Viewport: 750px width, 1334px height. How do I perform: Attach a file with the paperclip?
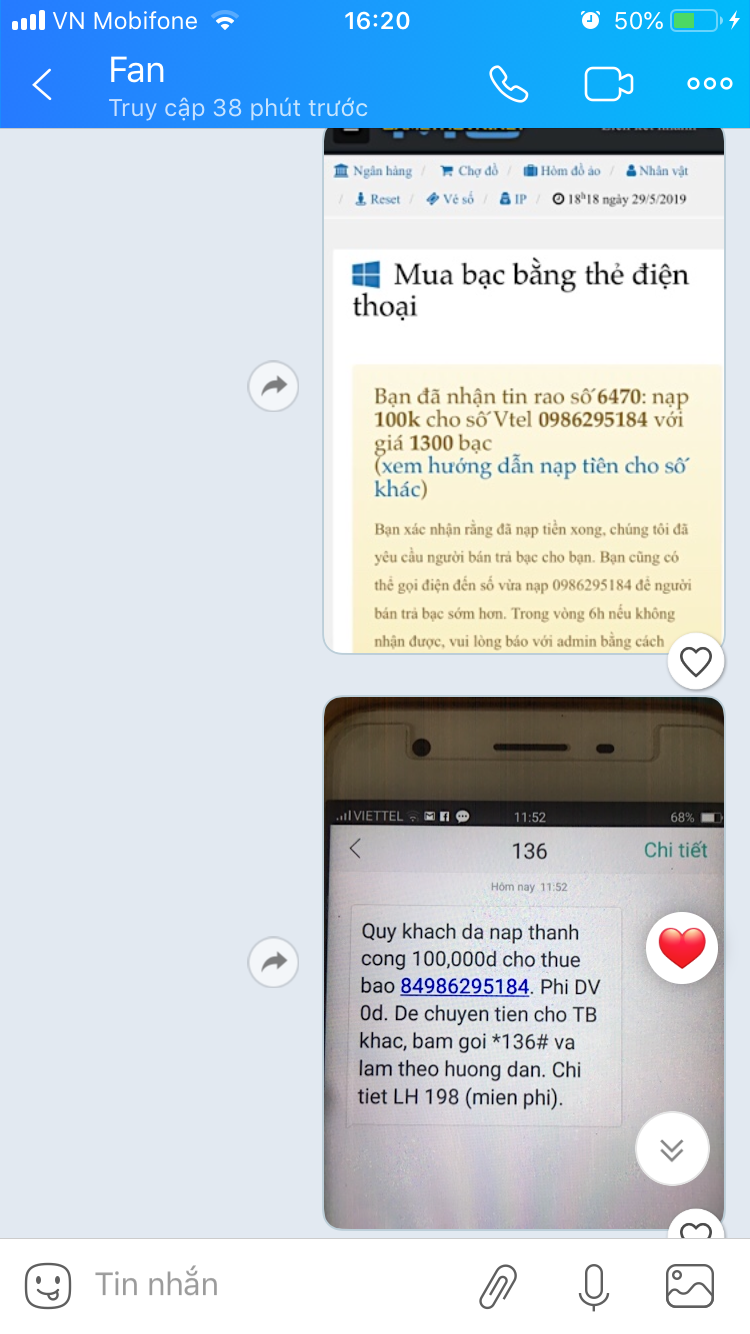[498, 1286]
